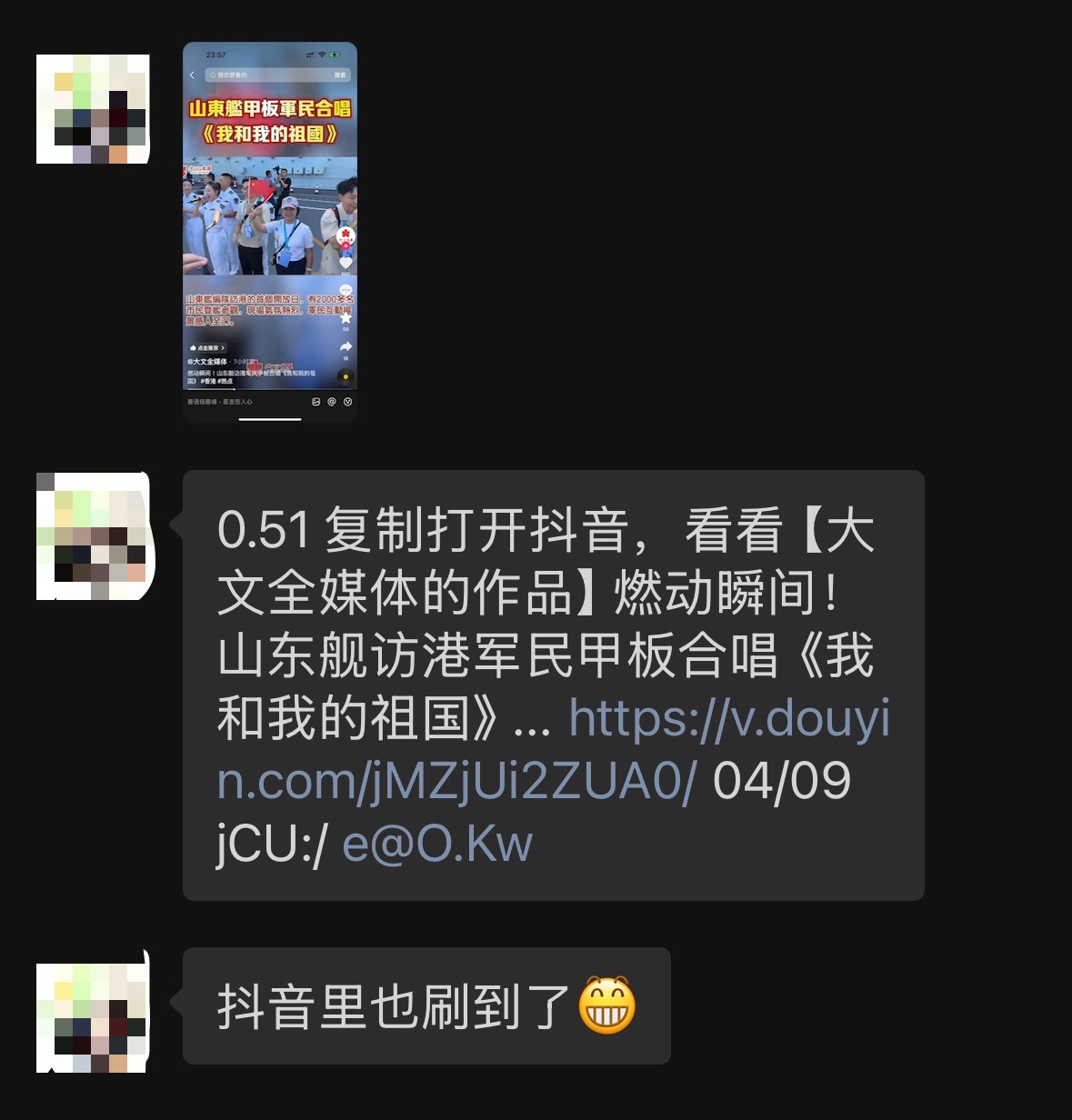Tap the e@O.Kw link in message
1072x1120 pixels.
pyautogui.click(x=437, y=843)
